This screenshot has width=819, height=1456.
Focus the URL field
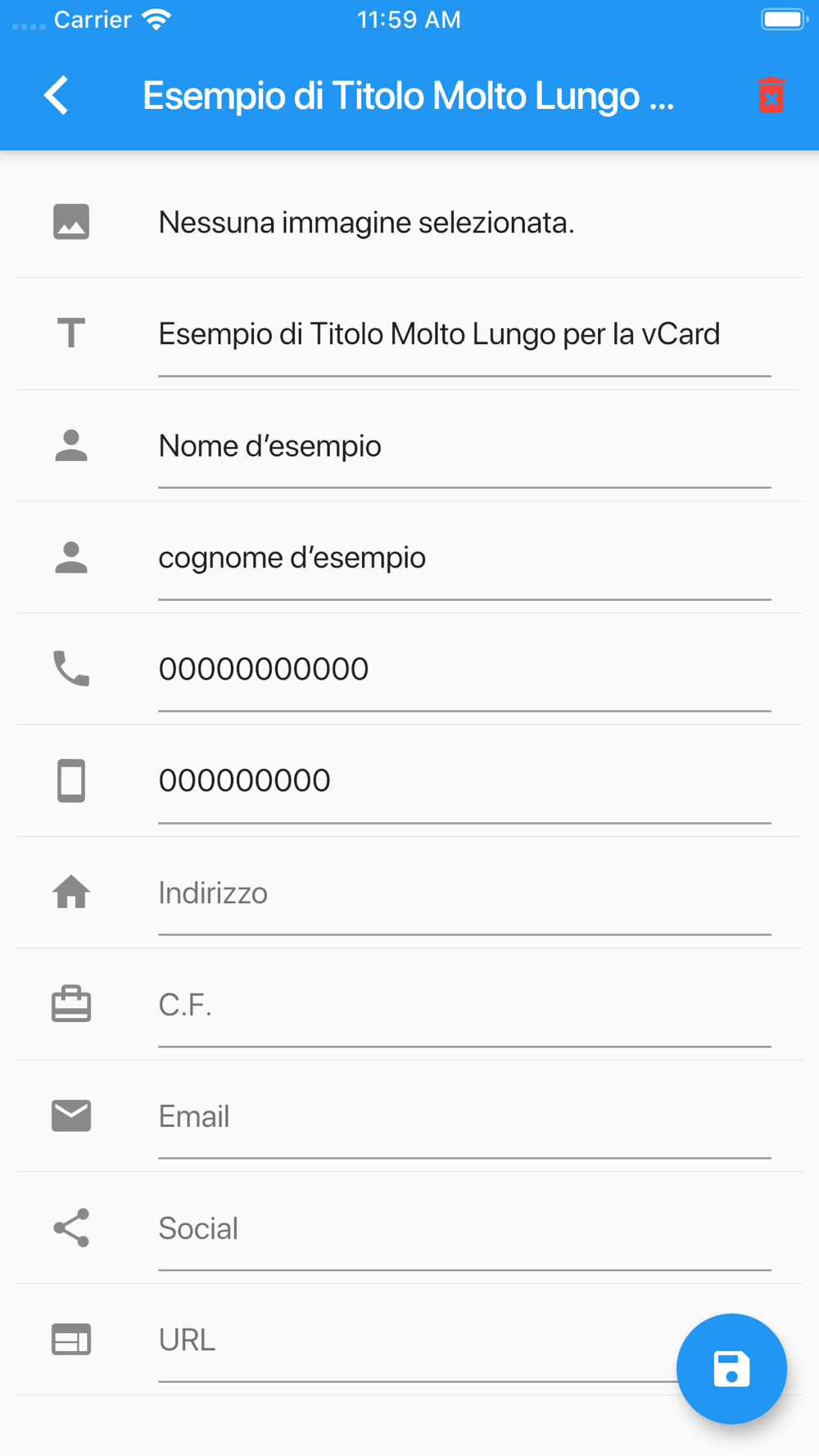tap(409, 1341)
